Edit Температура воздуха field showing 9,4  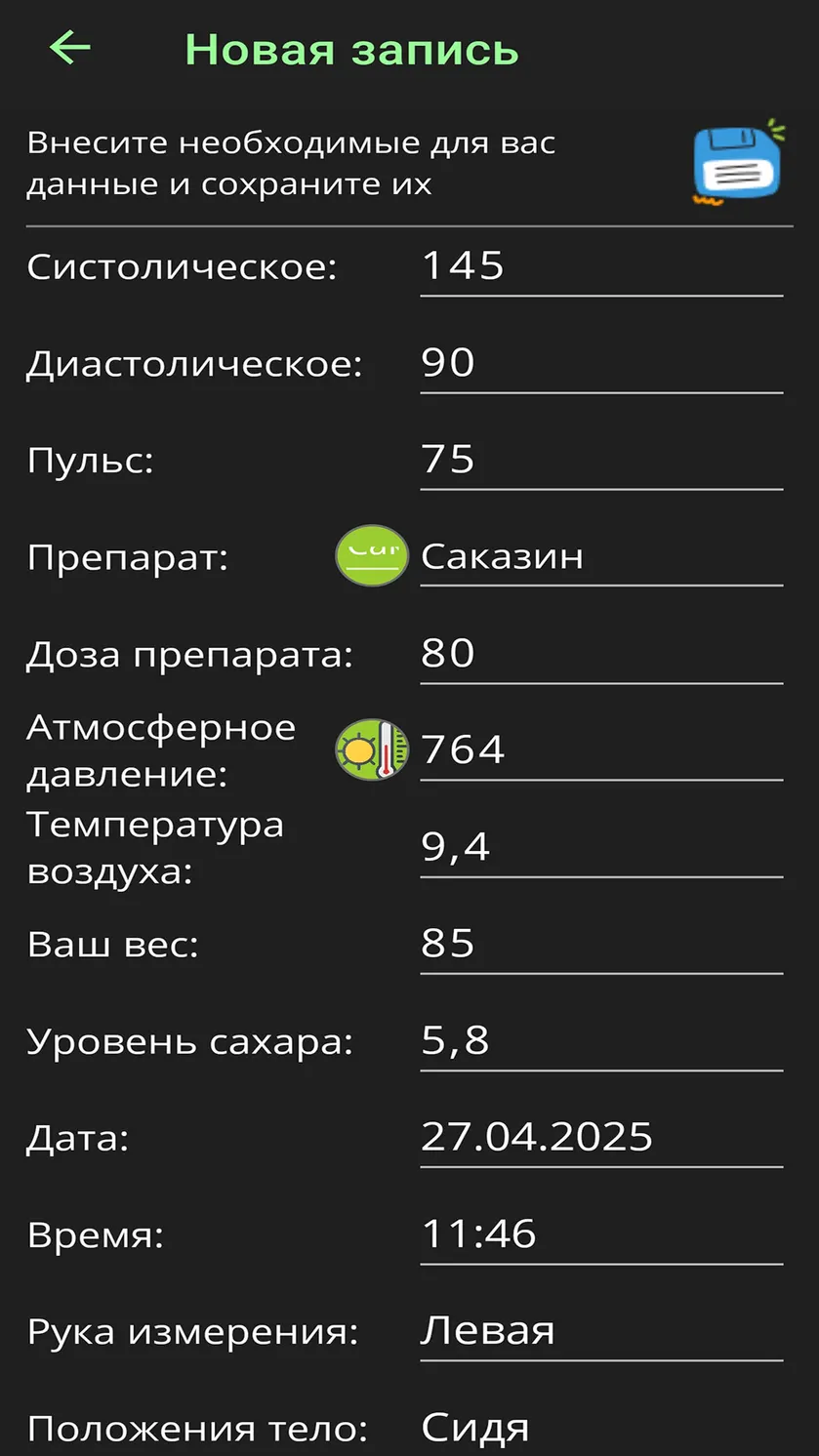(601, 847)
